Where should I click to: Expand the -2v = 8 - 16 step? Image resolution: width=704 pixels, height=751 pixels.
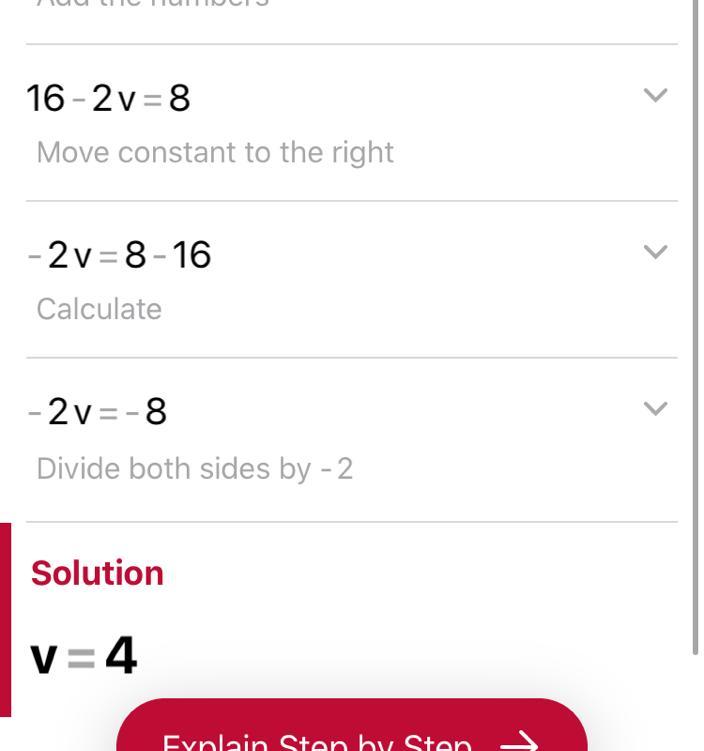coord(655,253)
